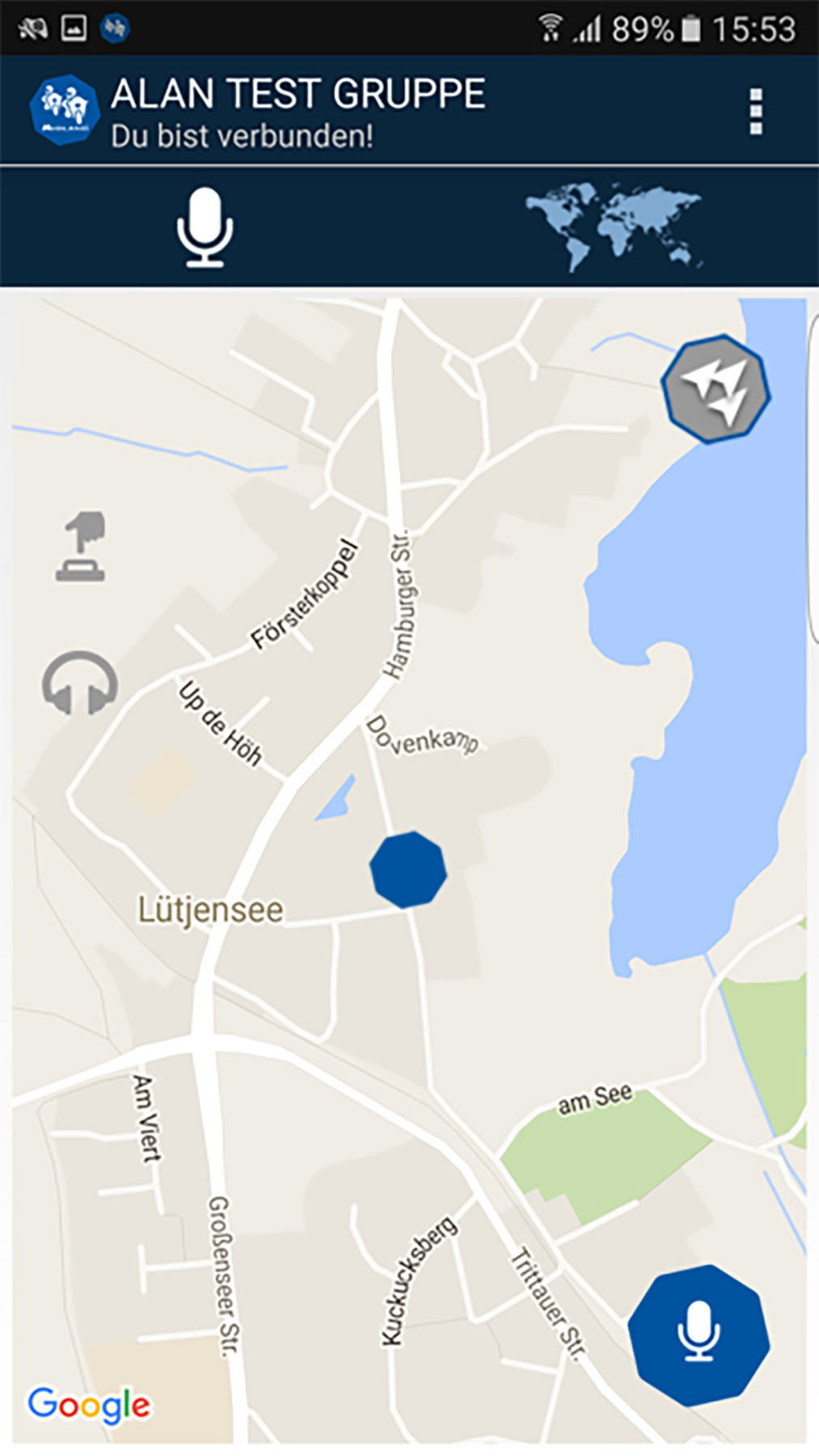This screenshot has width=819, height=1456.
Task: Open the three-dot overflow menu
Action: [x=756, y=112]
